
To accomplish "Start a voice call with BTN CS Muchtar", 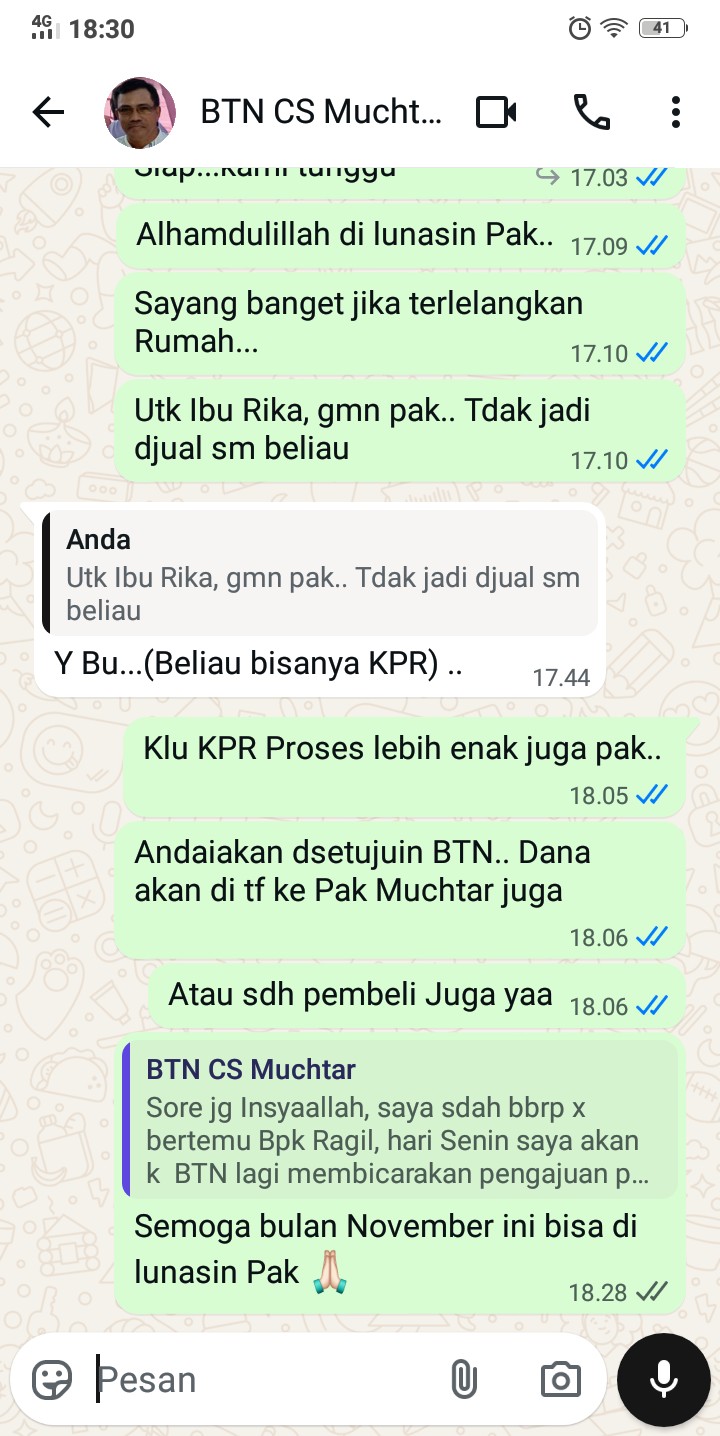I will coord(591,113).
